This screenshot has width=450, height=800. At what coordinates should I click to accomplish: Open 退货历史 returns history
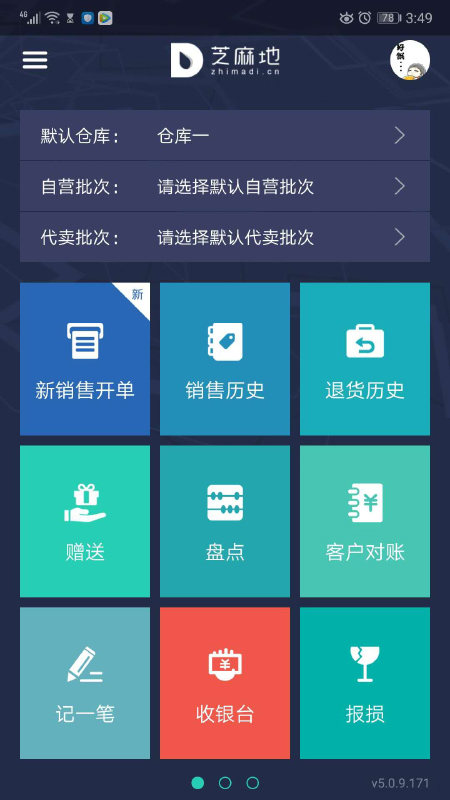point(365,359)
